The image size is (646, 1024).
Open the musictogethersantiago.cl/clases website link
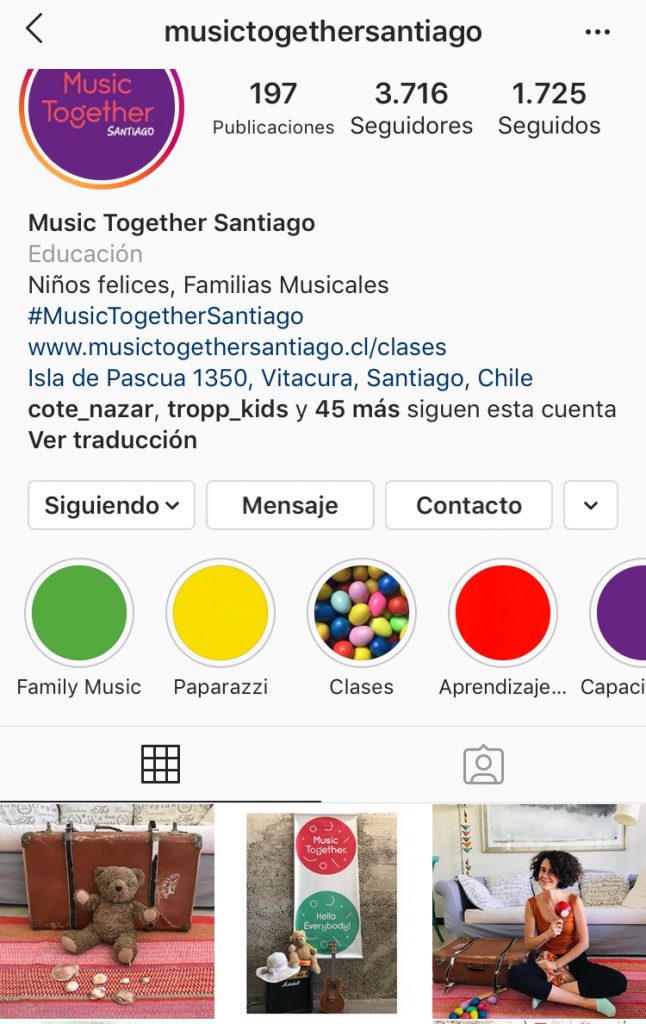[x=237, y=348]
